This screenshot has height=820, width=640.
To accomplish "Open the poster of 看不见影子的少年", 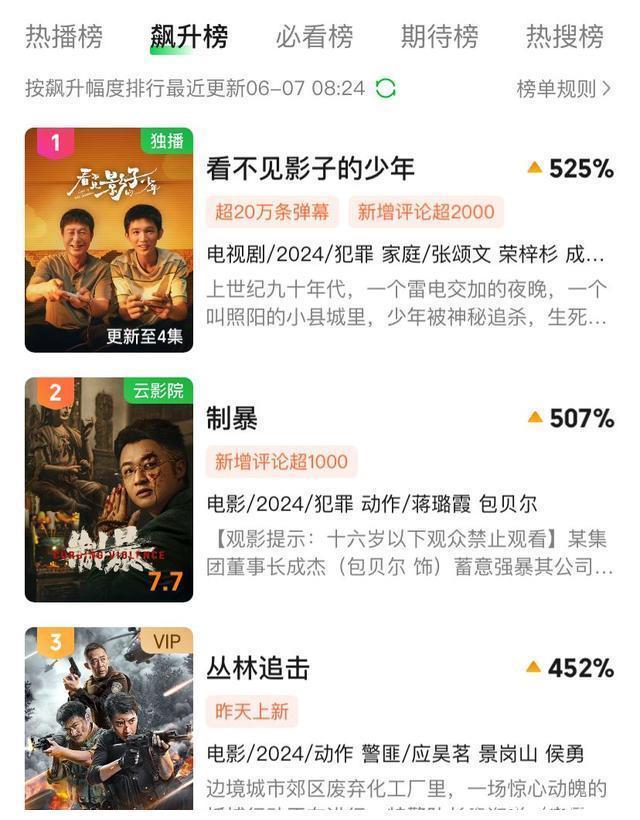I will pos(109,240).
